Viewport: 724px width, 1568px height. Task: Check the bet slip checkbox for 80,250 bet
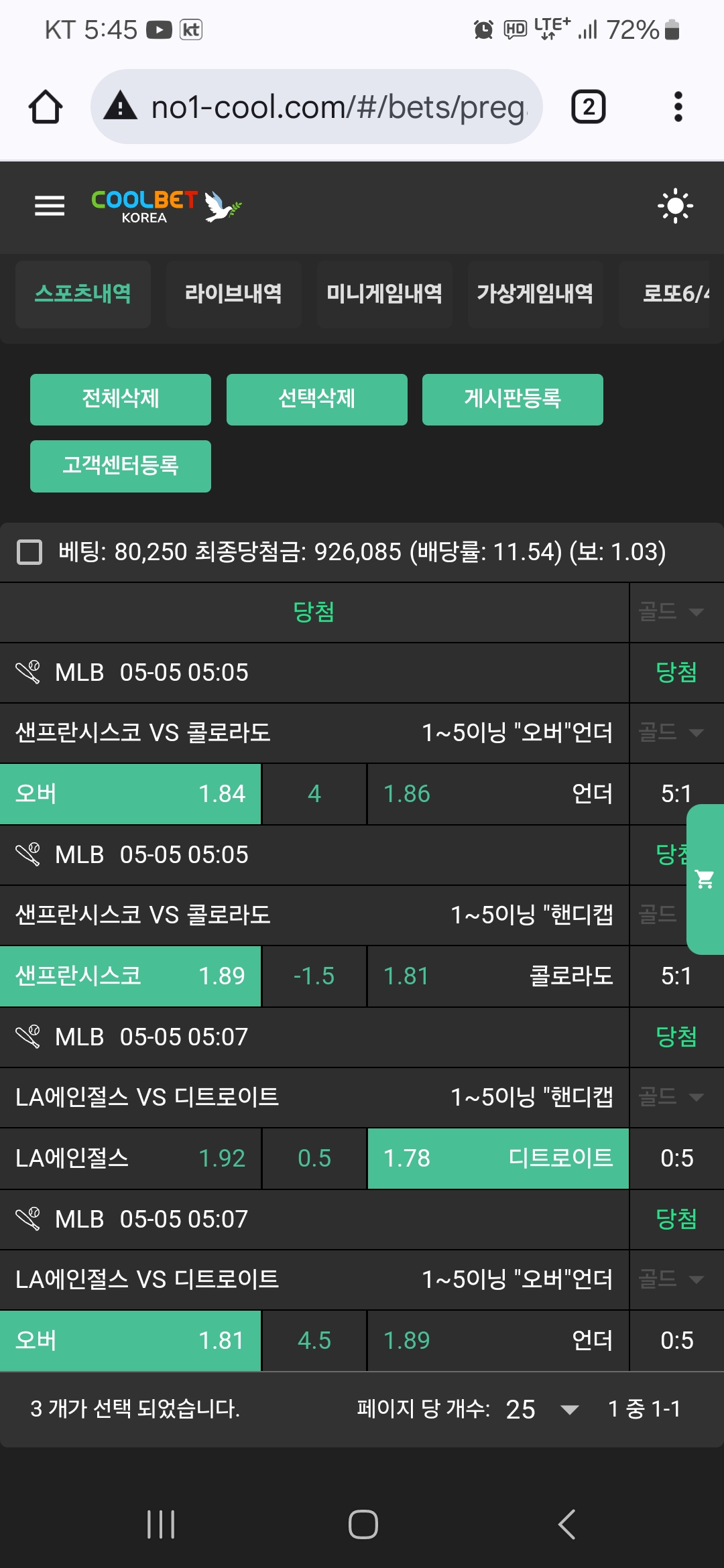(29, 552)
